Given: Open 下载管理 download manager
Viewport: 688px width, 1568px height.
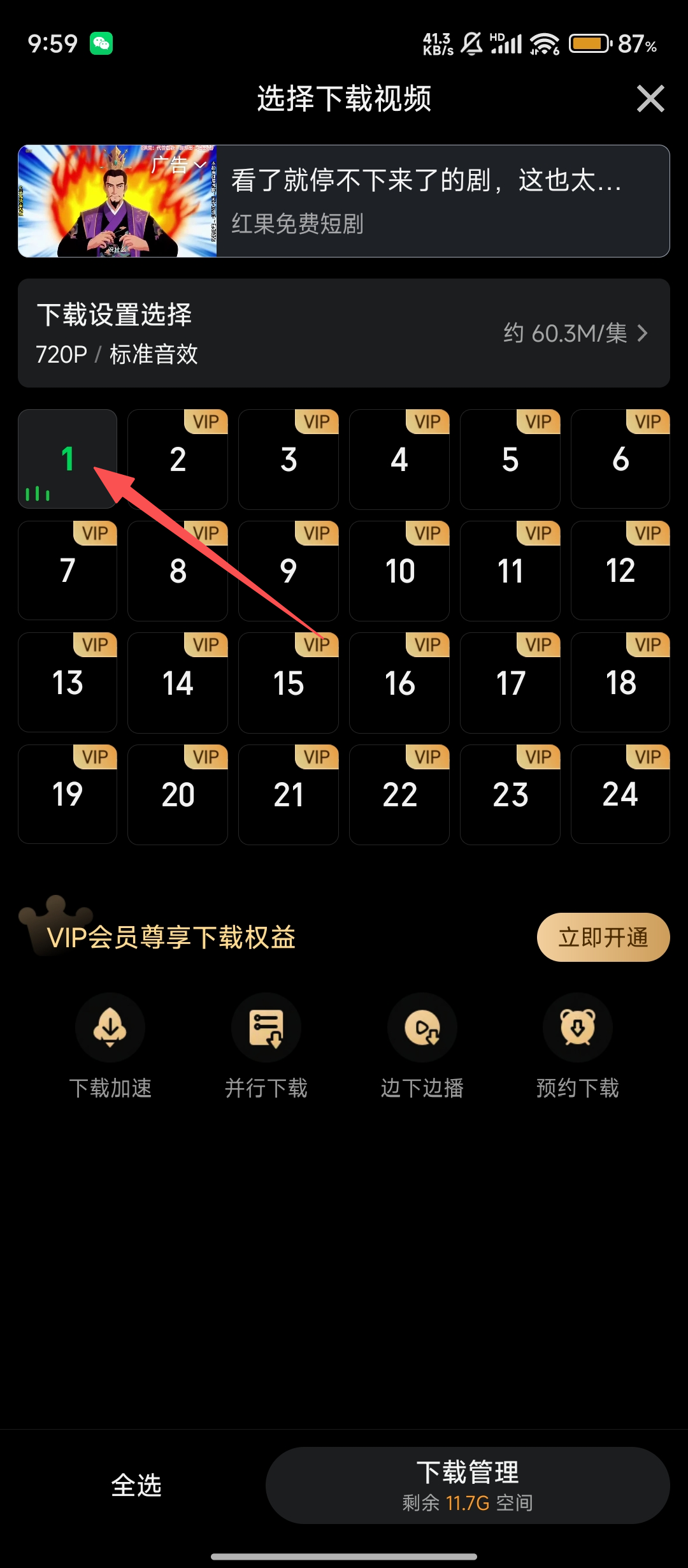Looking at the screenshot, I should 468,1485.
